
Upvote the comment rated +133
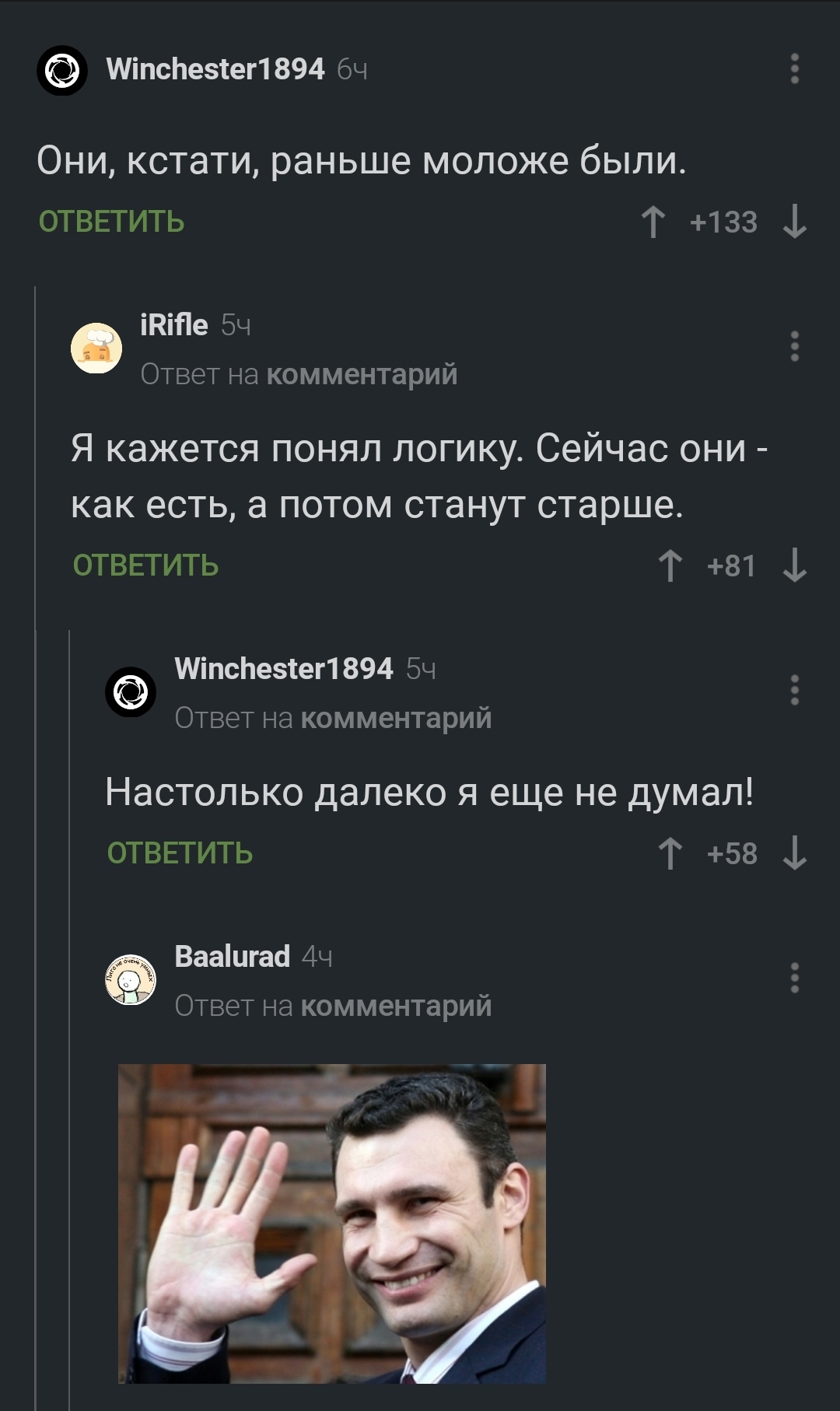653,222
